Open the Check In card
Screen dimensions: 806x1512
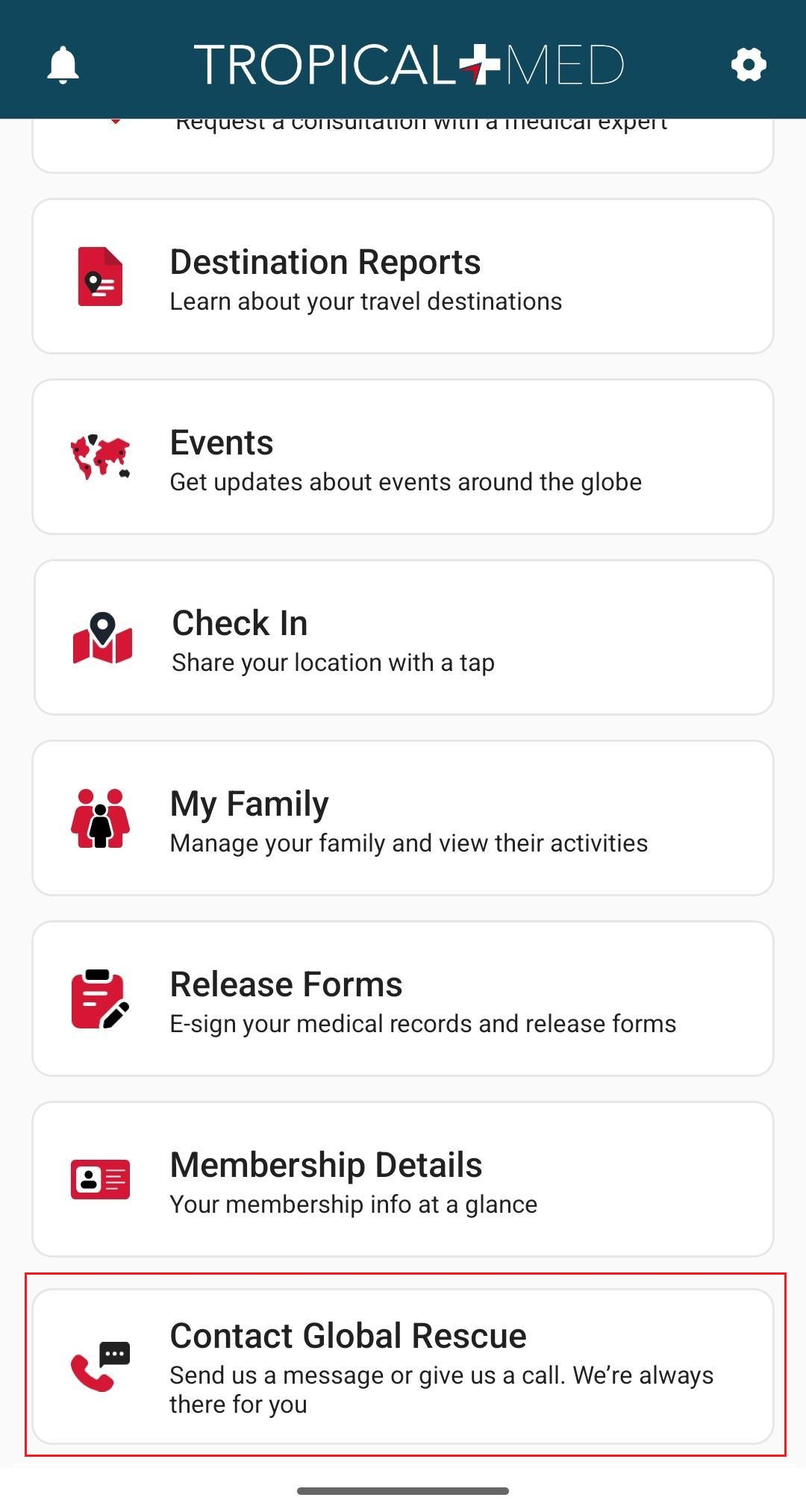[403, 636]
